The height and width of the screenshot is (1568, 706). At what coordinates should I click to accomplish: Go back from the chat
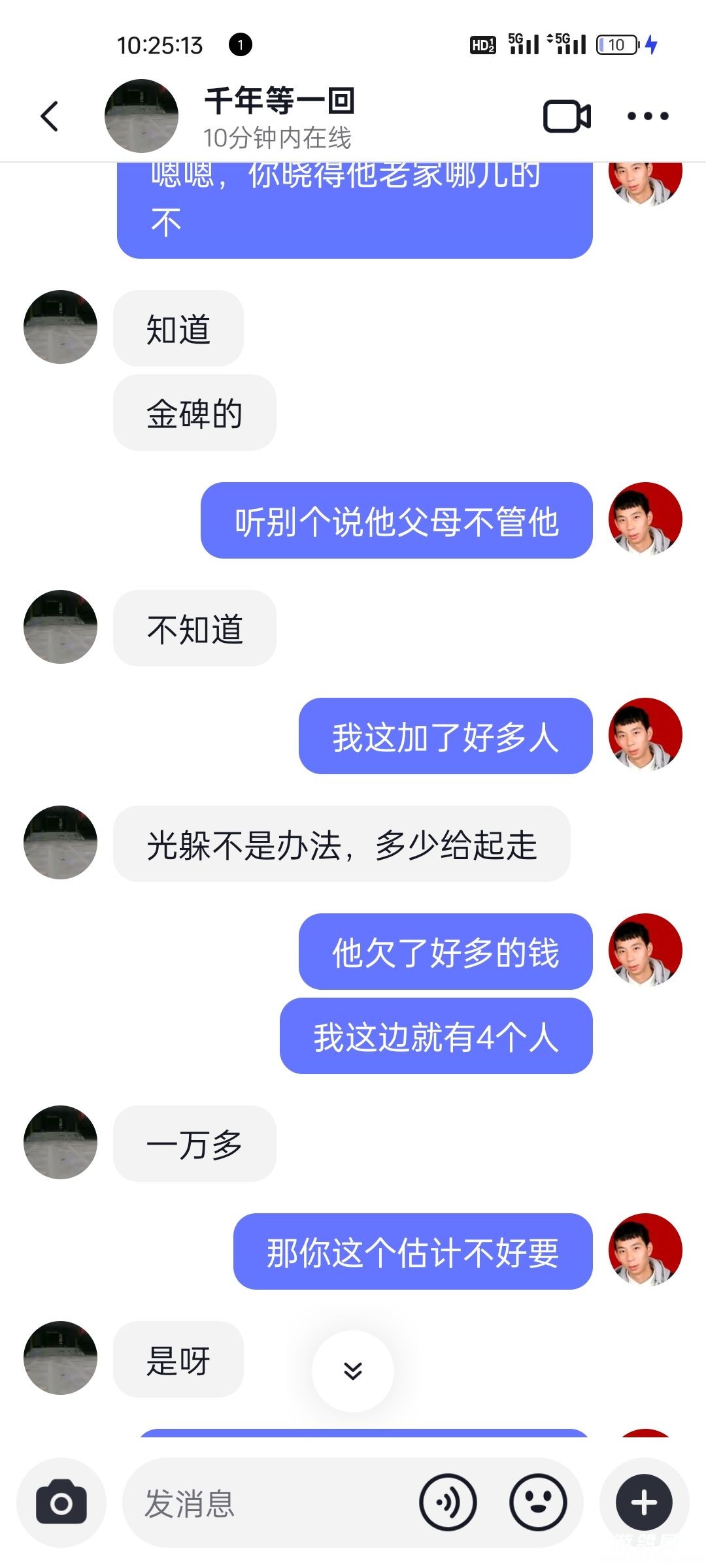coord(50,116)
